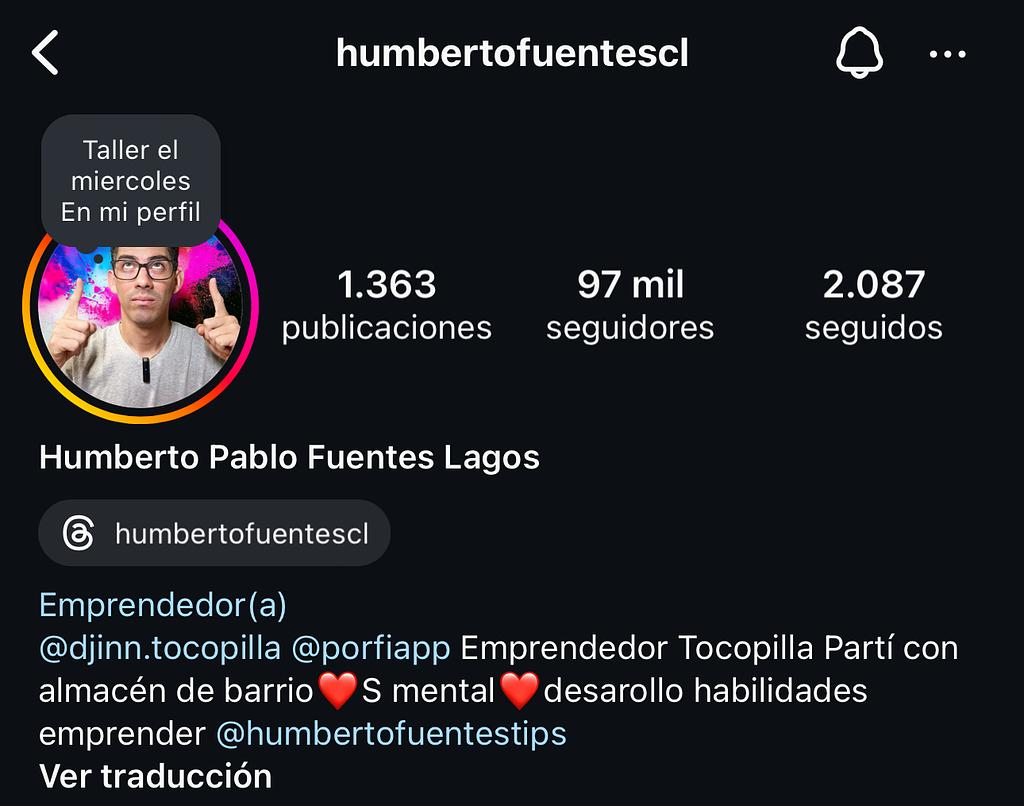Show the 1.363 publicaciones list
Screen dimensions: 1024x806
[386, 305]
